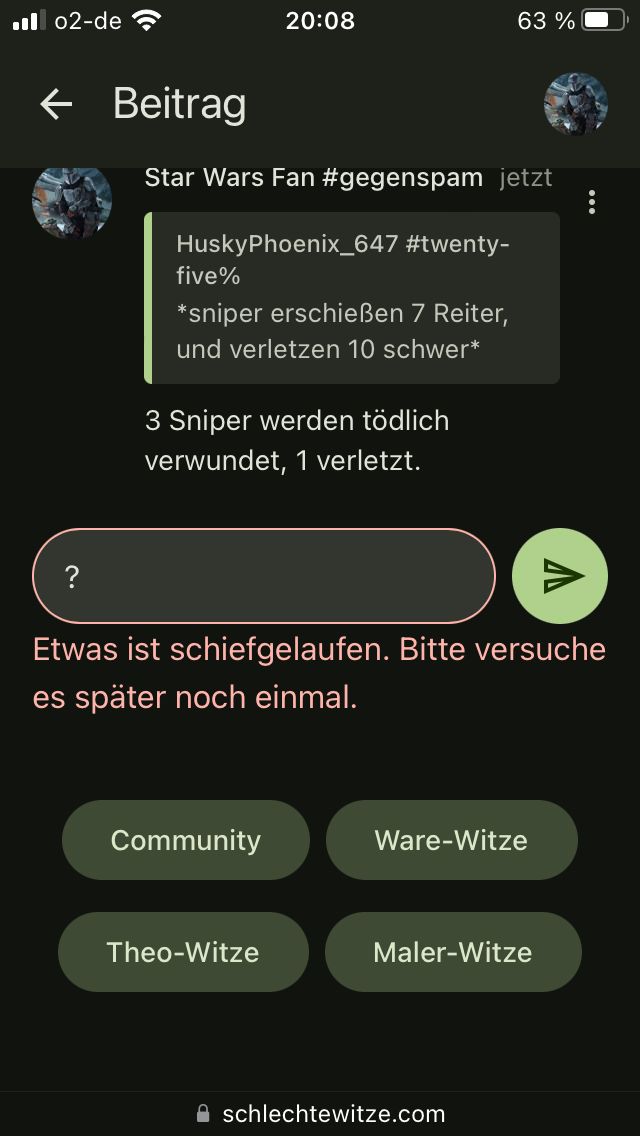Screen dimensions: 640x1136
Task: View the Maler-Witze category
Action: click(x=453, y=952)
